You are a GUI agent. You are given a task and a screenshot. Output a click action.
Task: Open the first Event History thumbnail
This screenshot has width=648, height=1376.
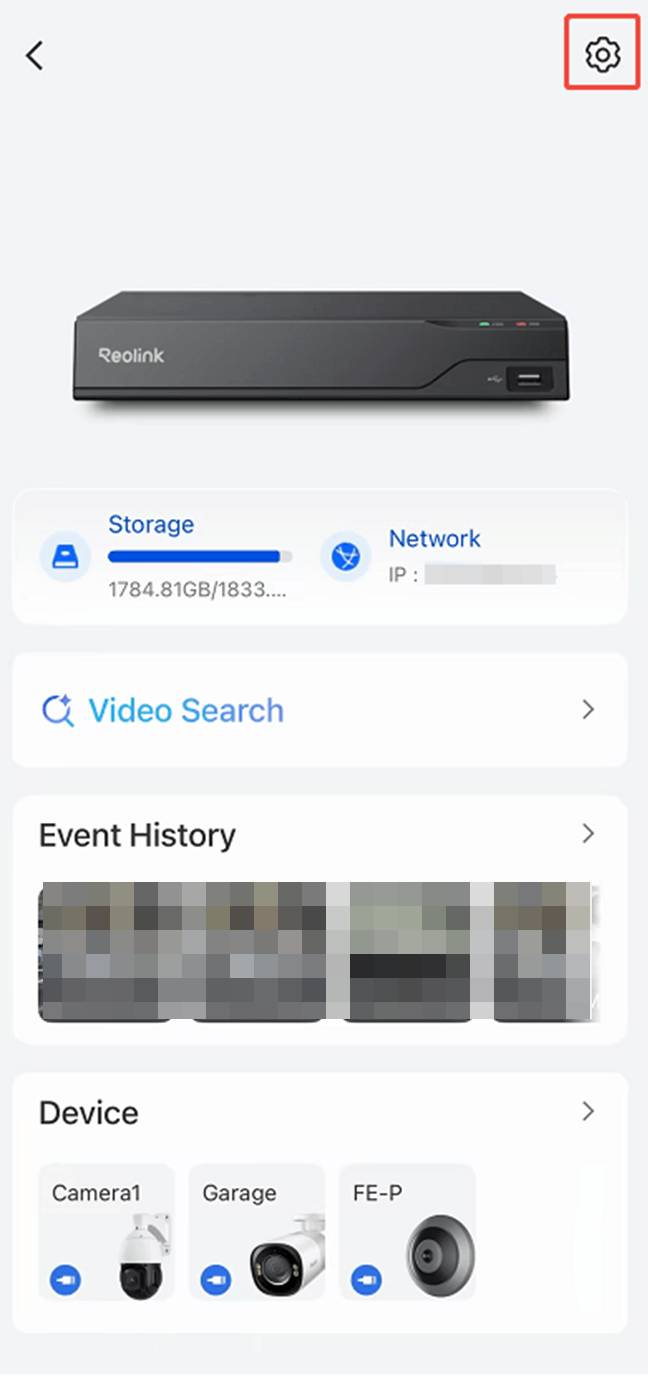coord(110,952)
